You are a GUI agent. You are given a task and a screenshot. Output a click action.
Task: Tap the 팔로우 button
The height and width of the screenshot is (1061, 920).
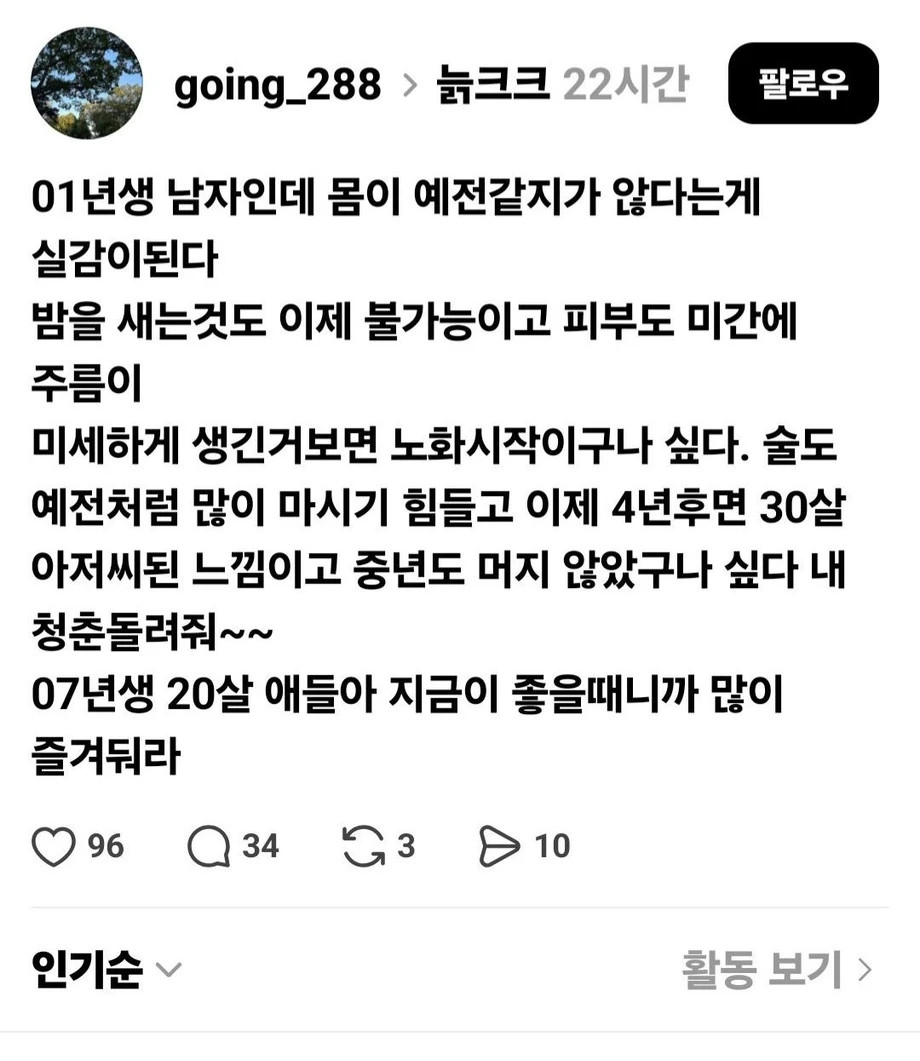(x=803, y=83)
